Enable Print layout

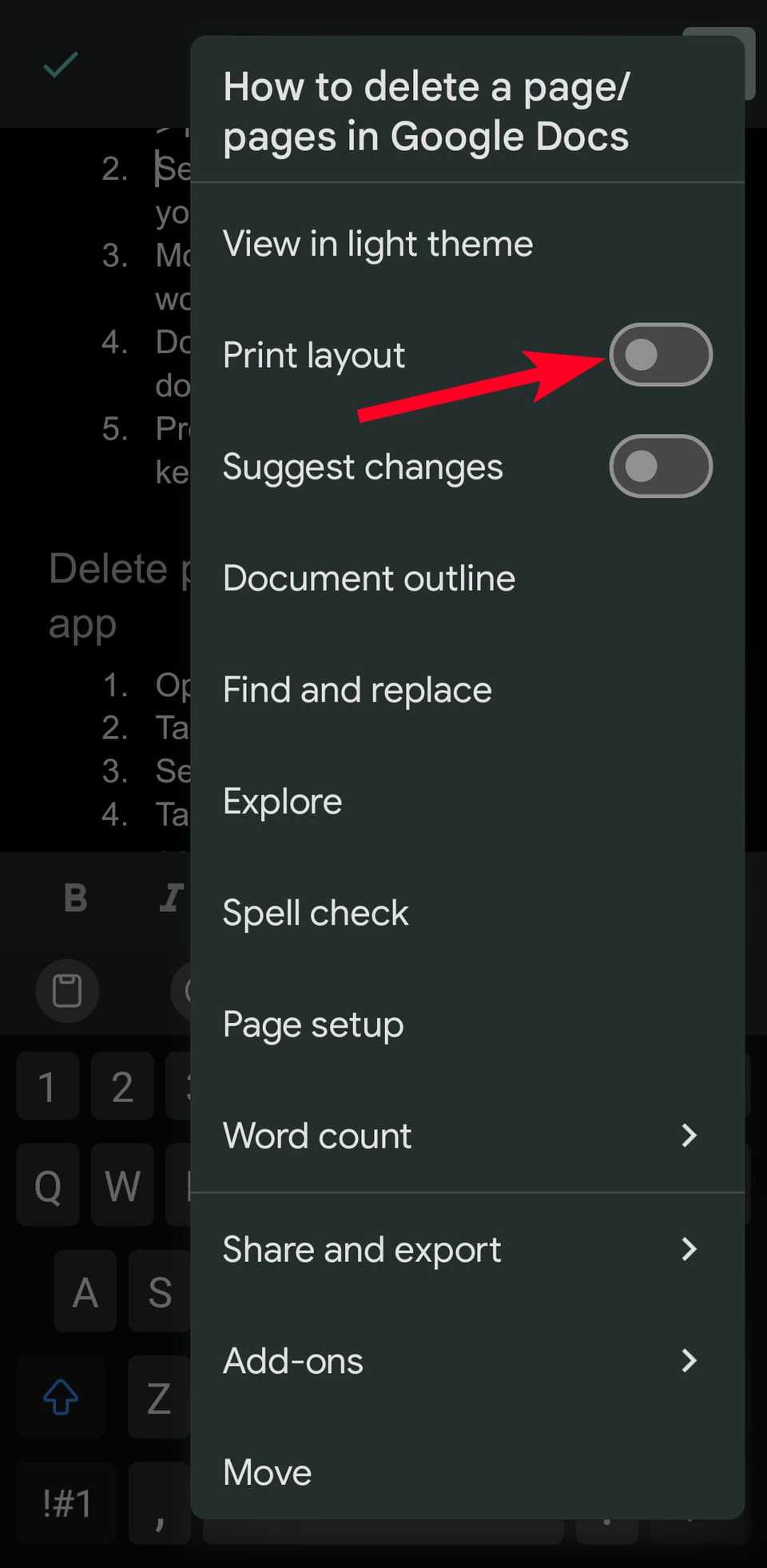click(661, 355)
